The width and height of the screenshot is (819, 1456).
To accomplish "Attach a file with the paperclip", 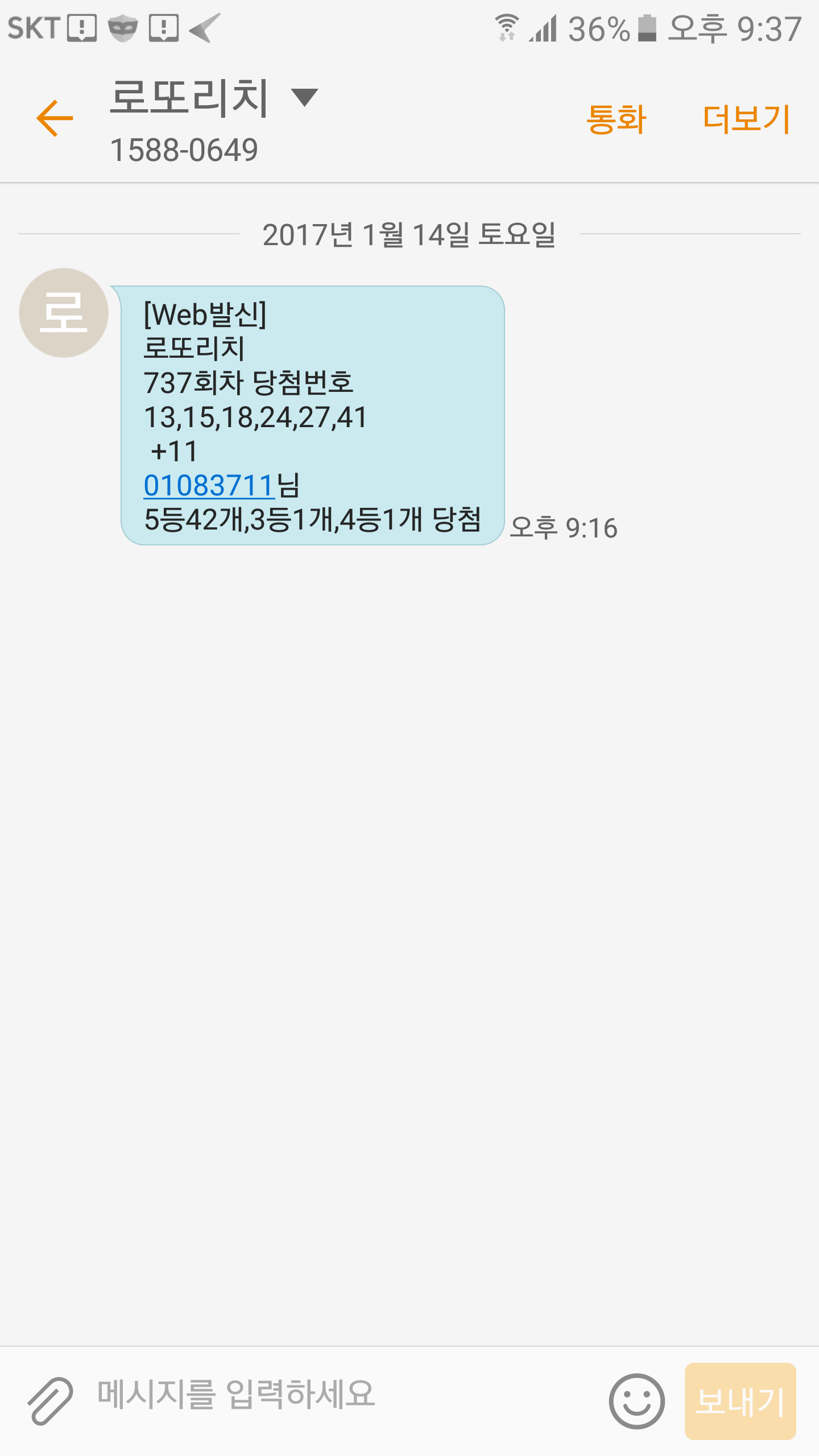I will click(50, 1400).
